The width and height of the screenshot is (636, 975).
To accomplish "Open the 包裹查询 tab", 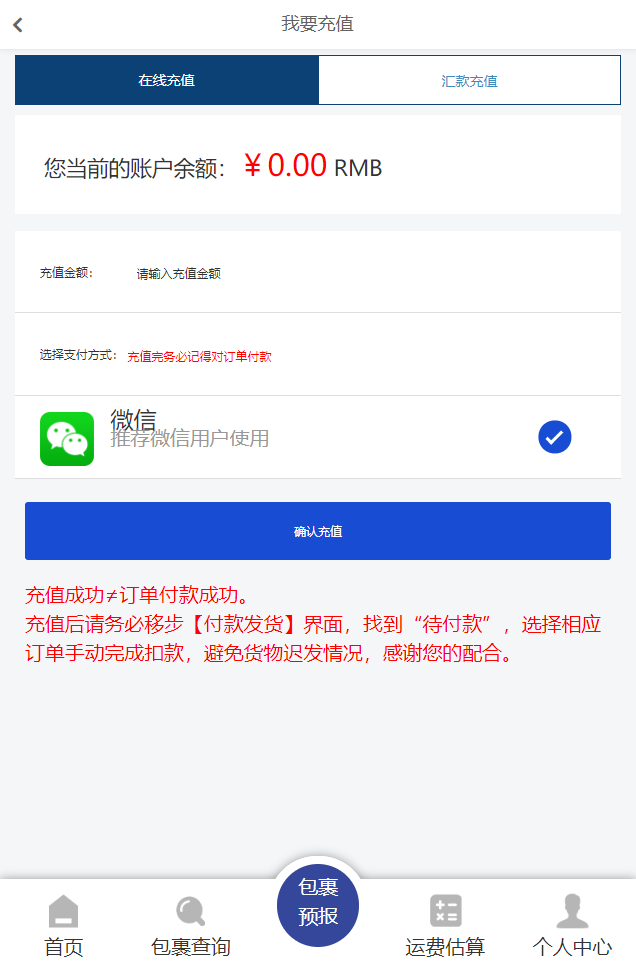I will (190, 926).
